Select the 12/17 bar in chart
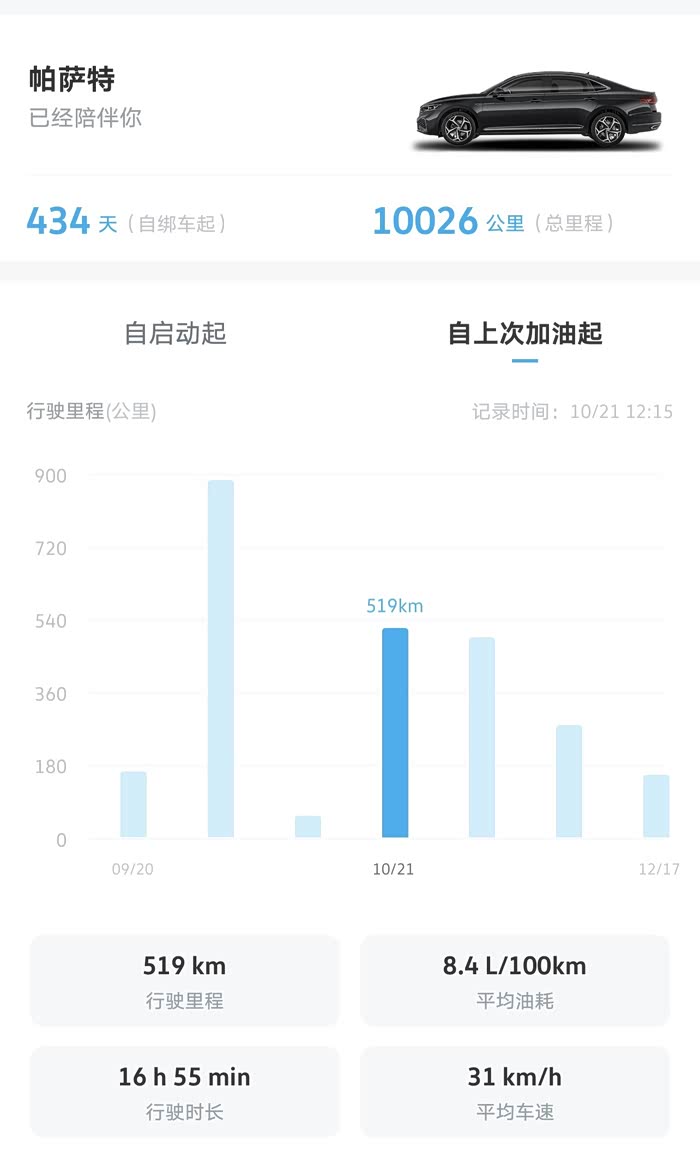Image resolution: width=700 pixels, height=1159 pixels. [x=656, y=806]
